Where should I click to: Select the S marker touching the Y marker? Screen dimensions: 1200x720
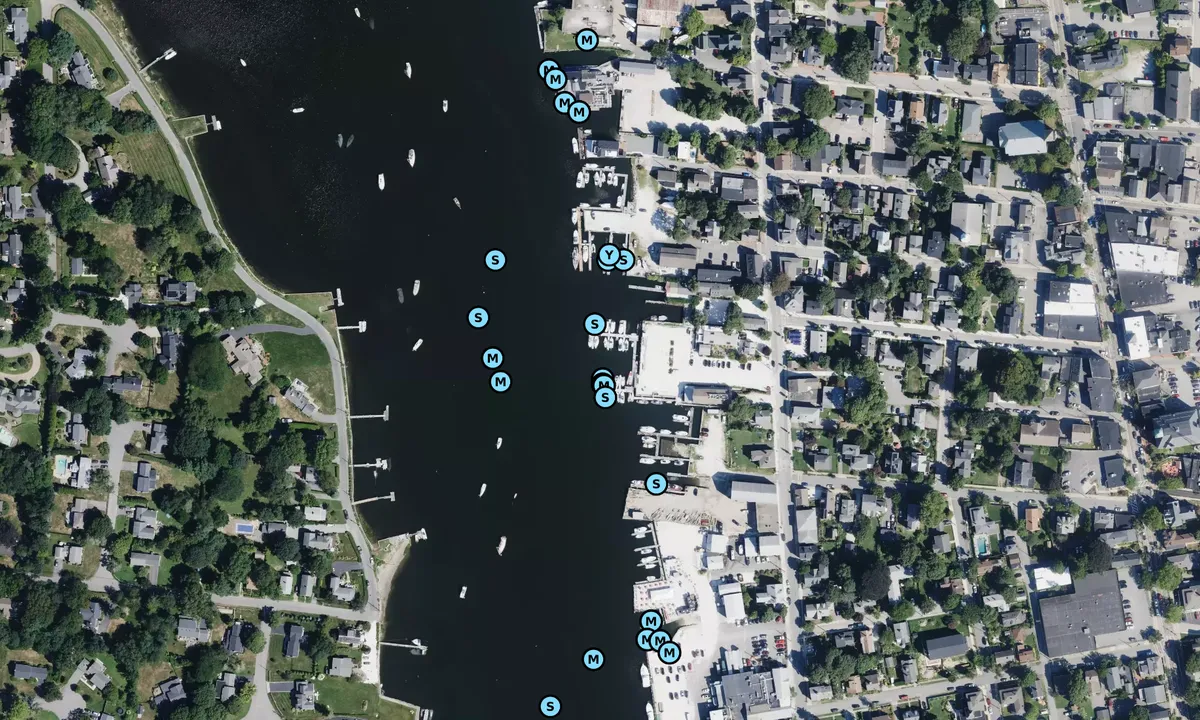[x=624, y=260]
